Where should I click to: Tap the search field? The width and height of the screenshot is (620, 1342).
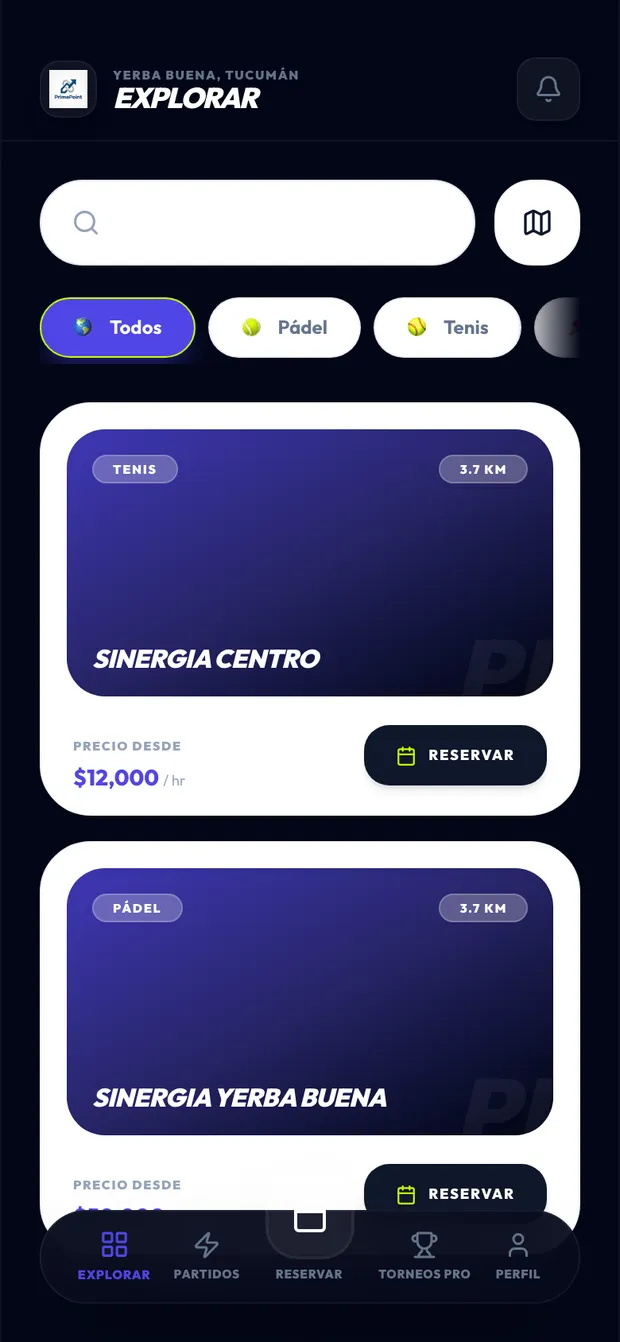coord(257,223)
